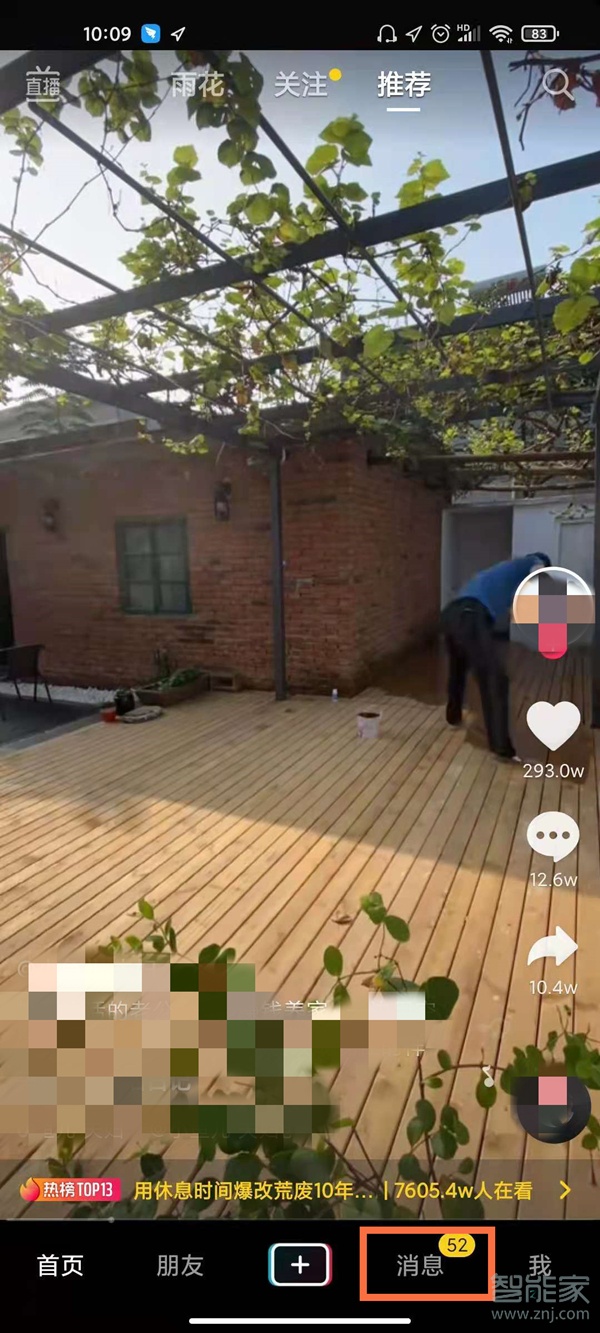Open the 消息 messages tab
This screenshot has width=600, height=1333.
421,1265
